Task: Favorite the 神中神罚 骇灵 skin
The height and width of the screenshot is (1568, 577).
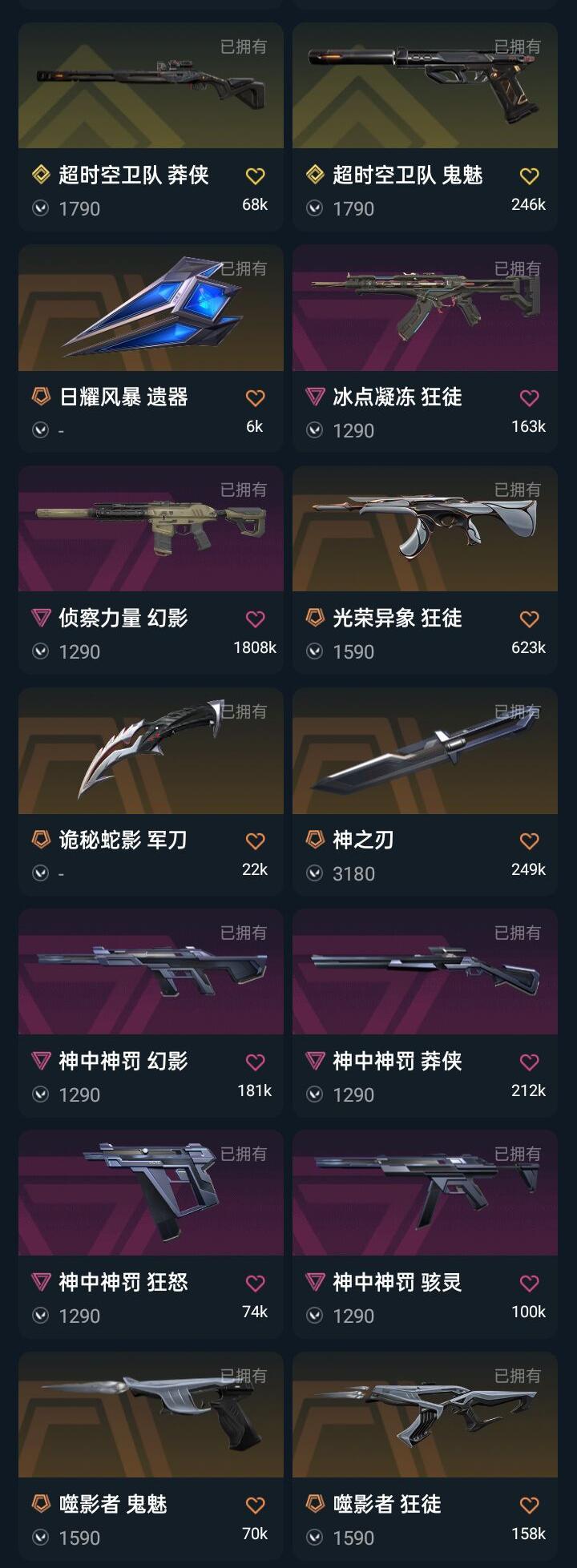Action: point(529,1283)
